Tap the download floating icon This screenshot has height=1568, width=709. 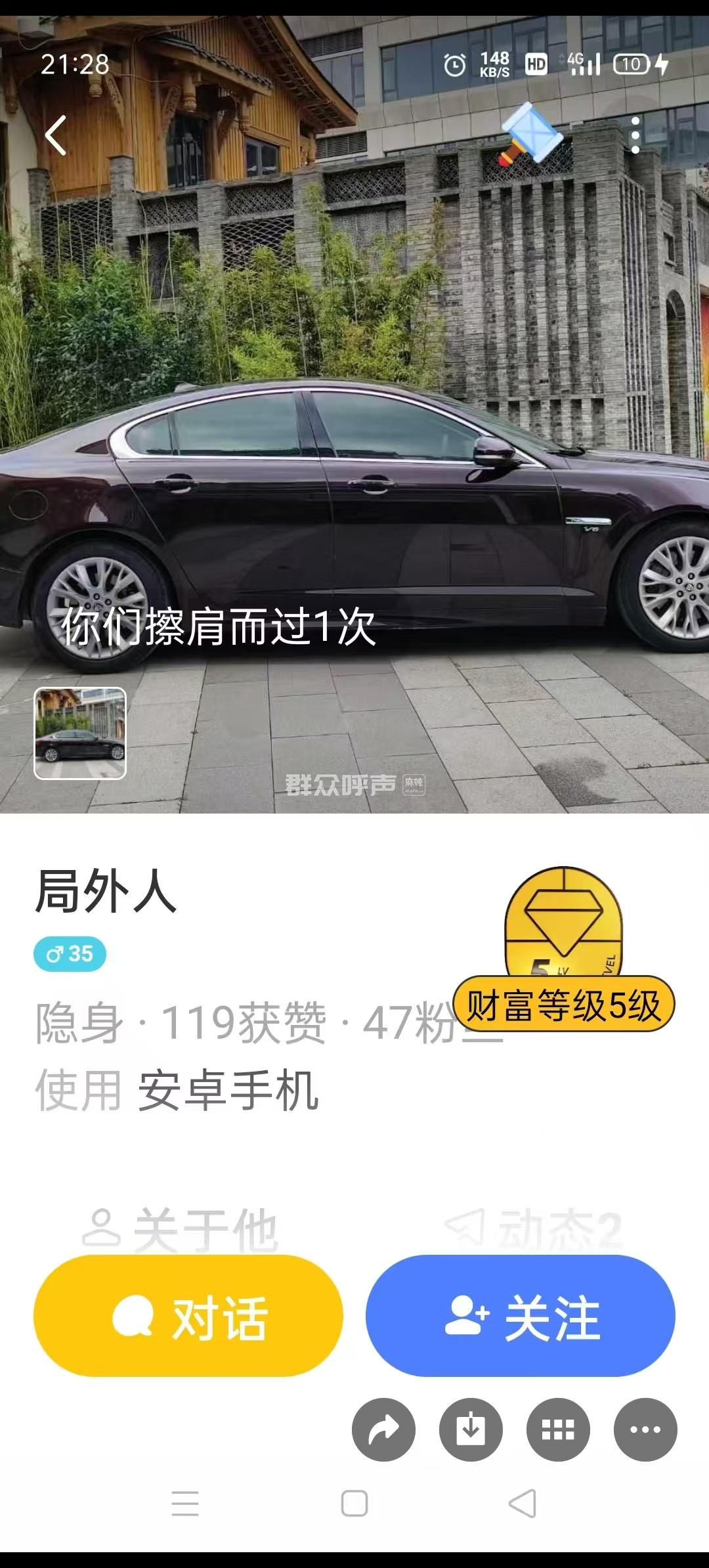471,1429
